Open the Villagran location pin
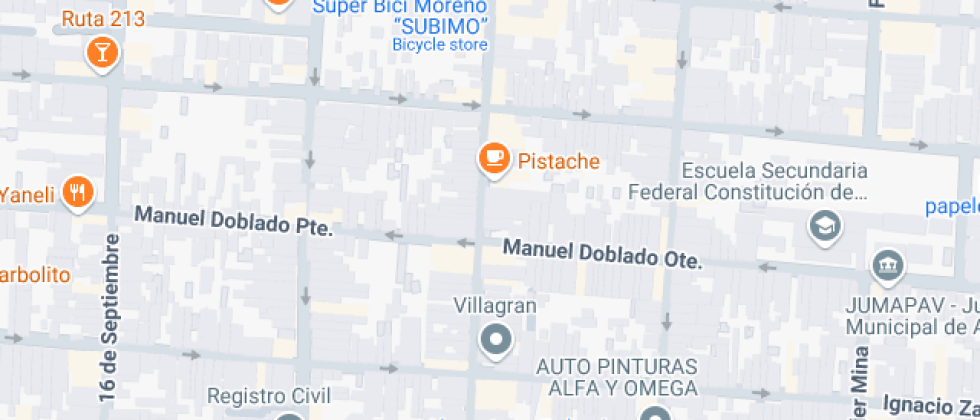The image size is (980, 420). click(496, 339)
